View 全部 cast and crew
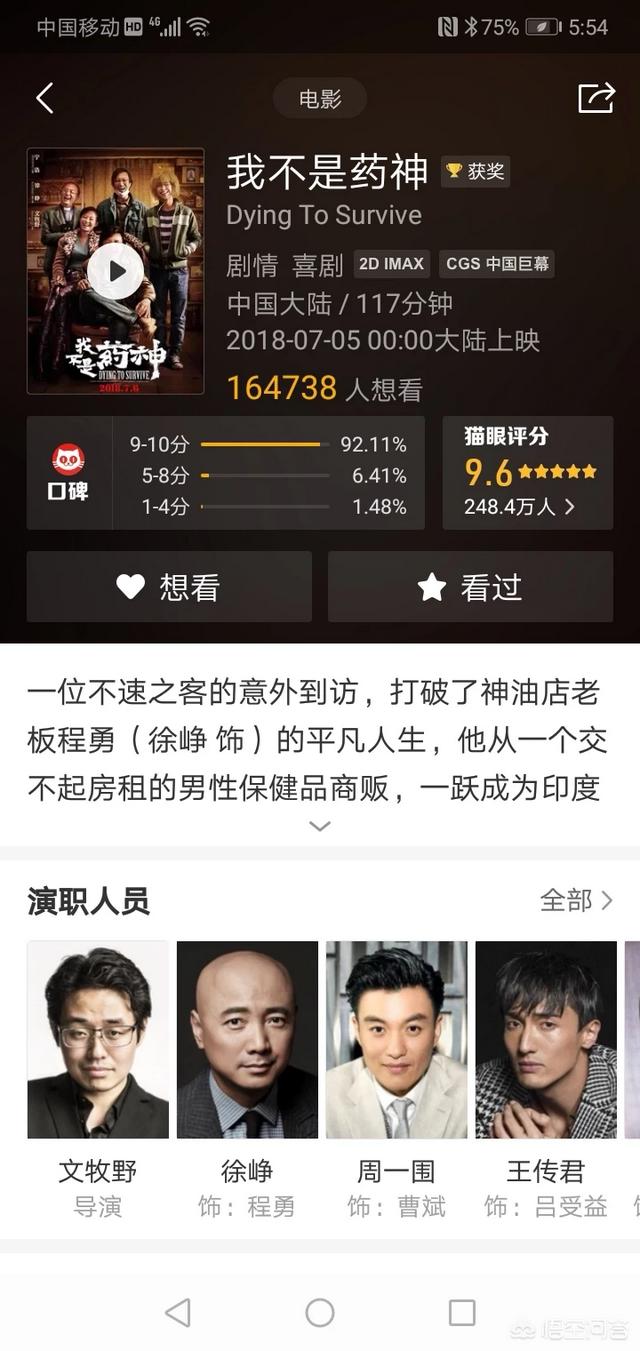This screenshot has width=640, height=1351. tap(576, 900)
